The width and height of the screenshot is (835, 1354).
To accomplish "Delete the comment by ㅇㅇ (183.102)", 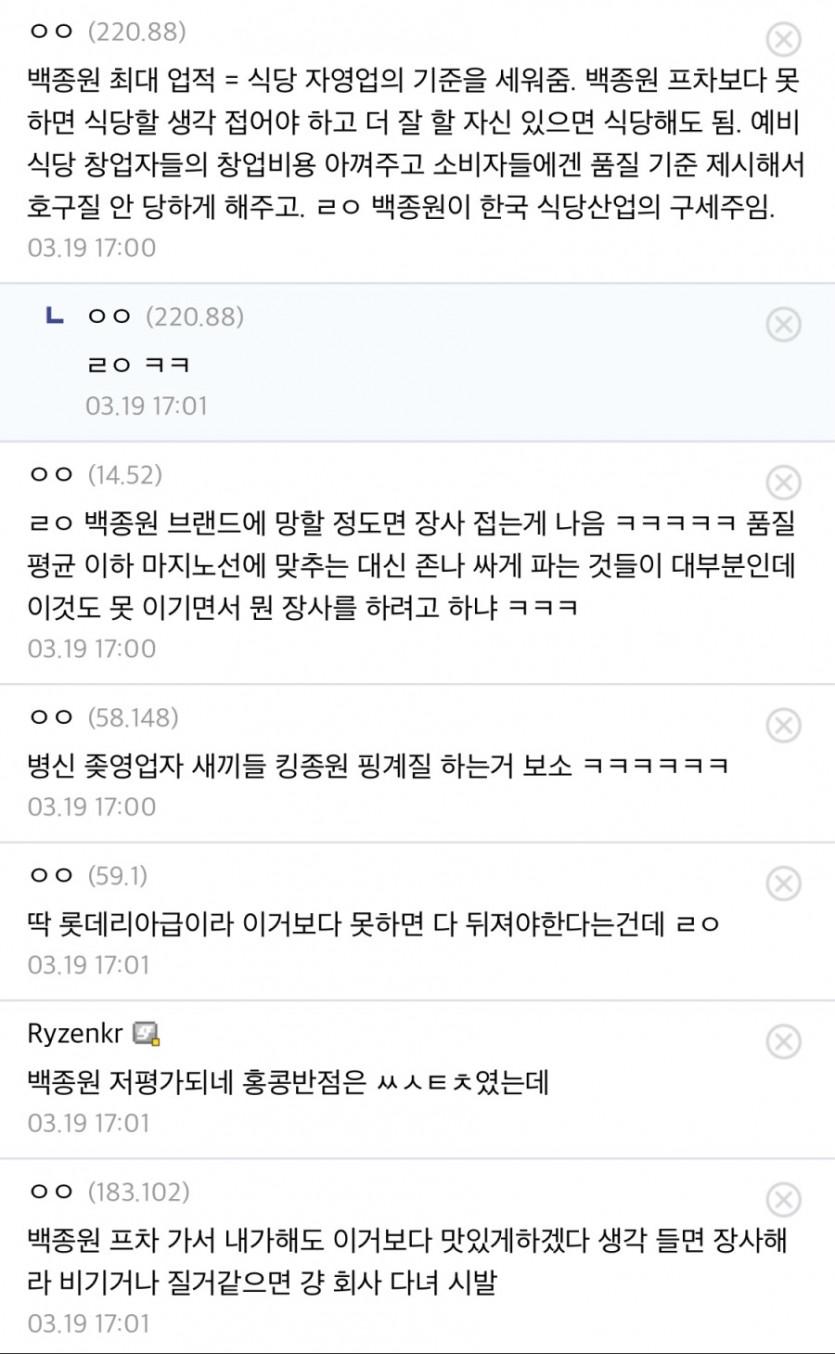I will point(783,1200).
